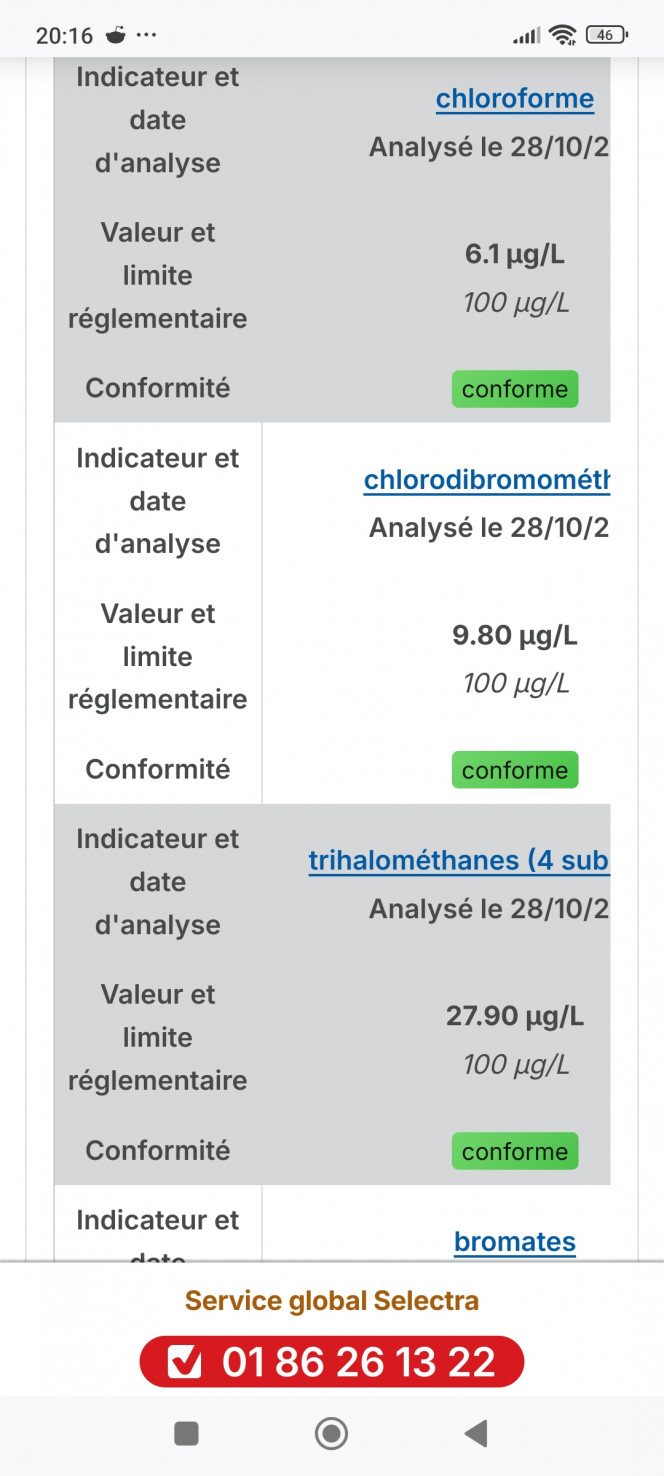Viewport: 664px width, 1476px height.
Task: Go to the home screen
Action: pos(331,1433)
